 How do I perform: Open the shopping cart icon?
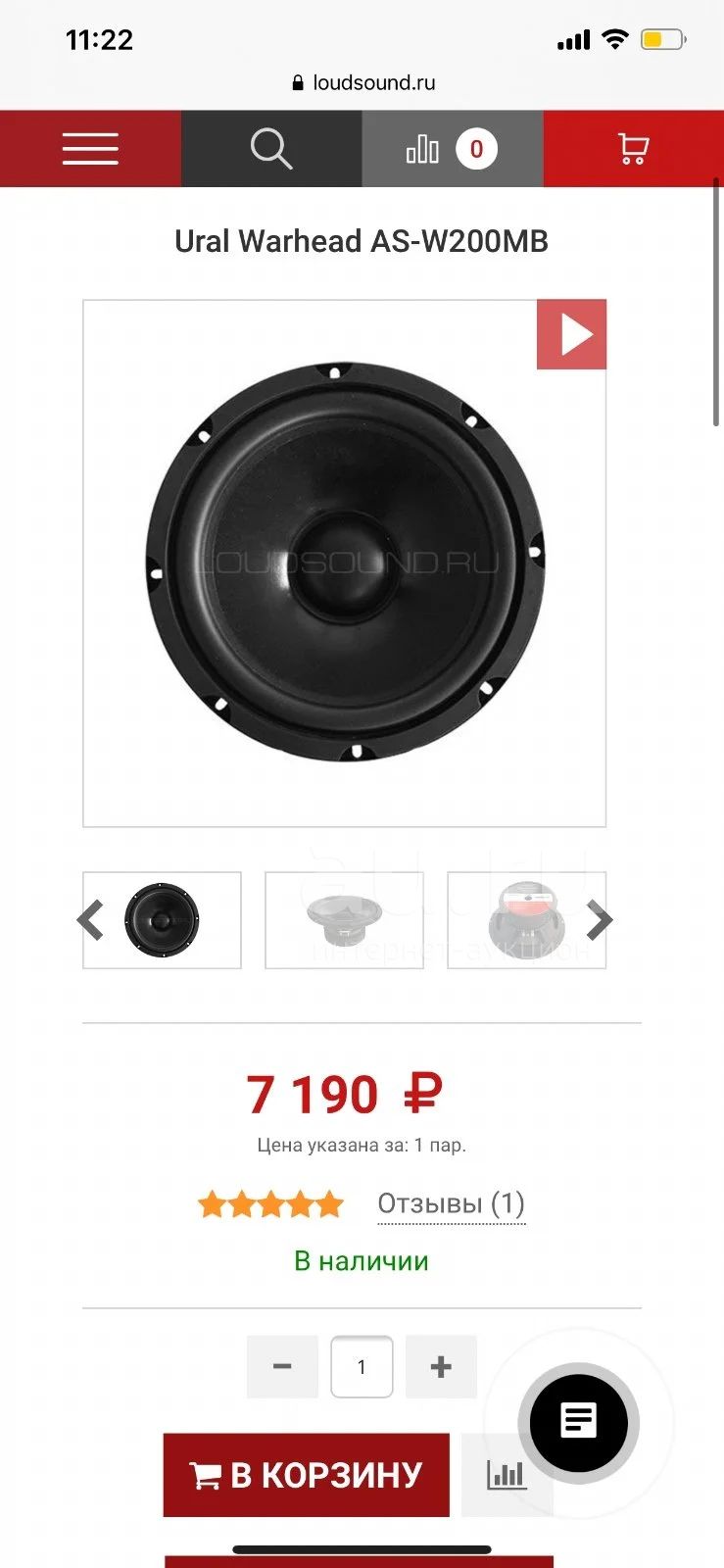(x=634, y=149)
